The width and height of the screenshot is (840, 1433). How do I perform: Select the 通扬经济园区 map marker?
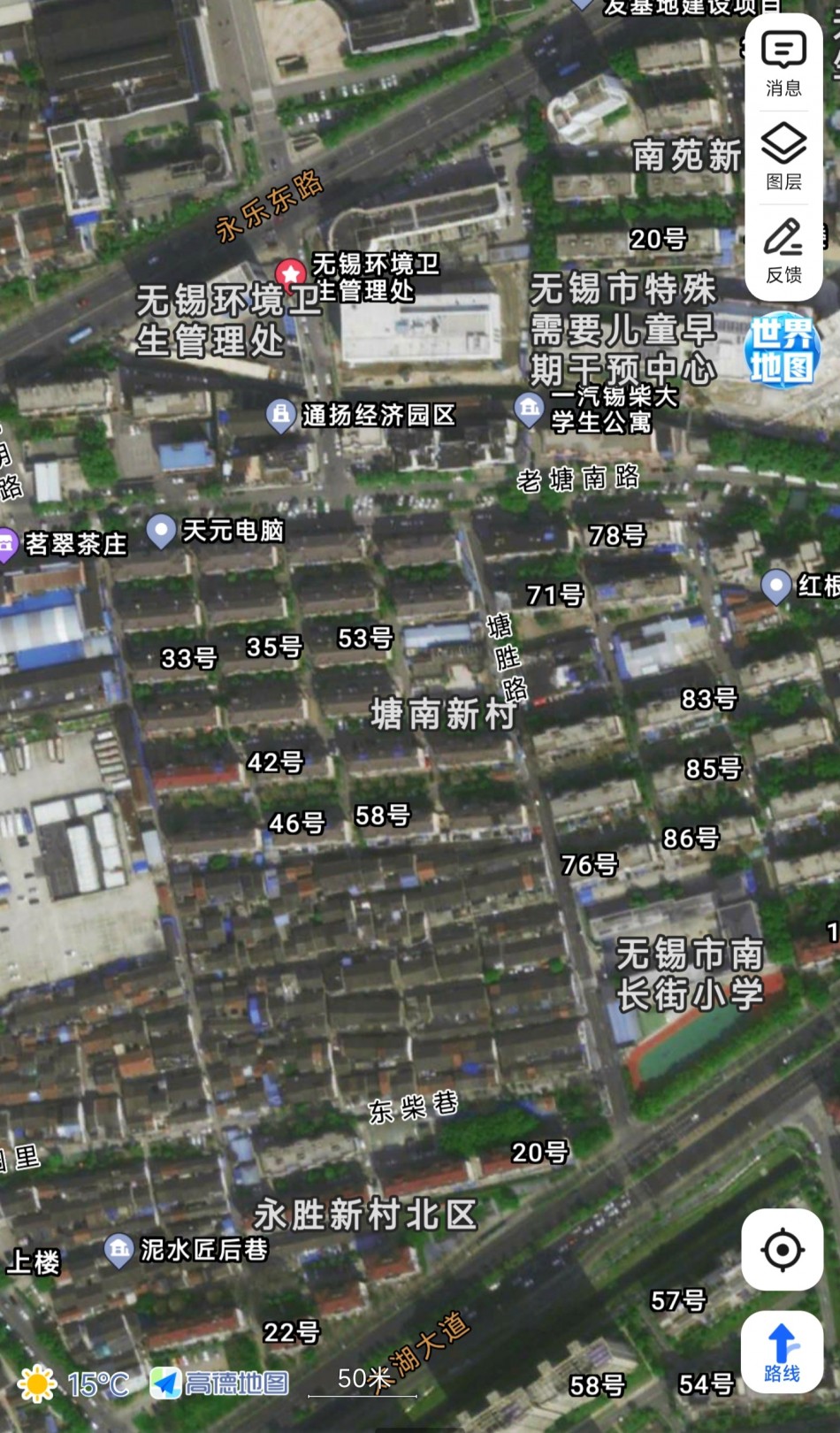(280, 414)
